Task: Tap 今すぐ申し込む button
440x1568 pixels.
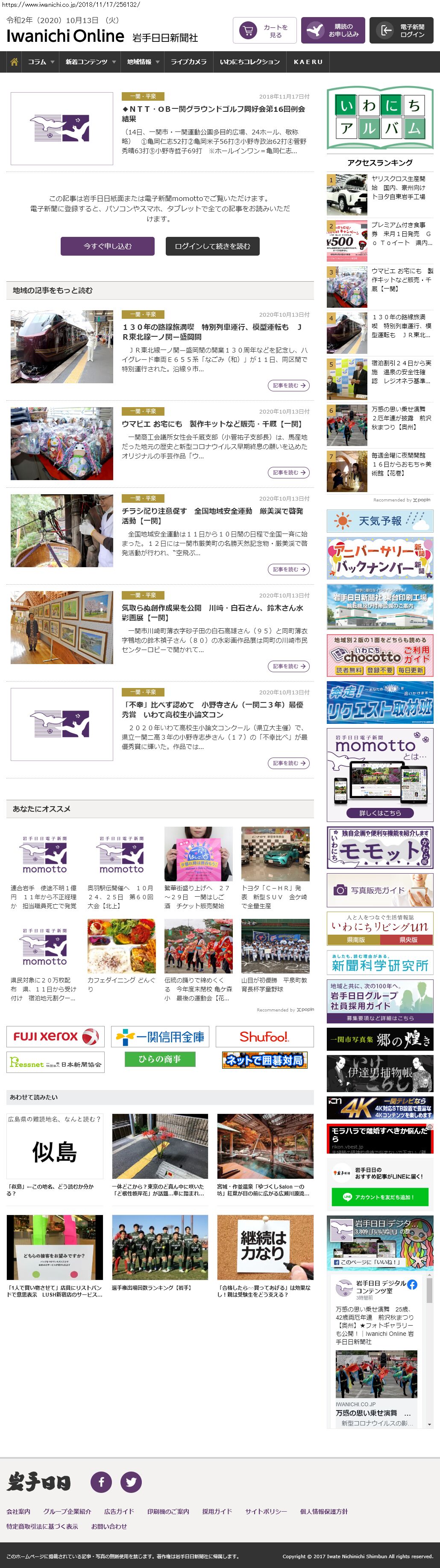Action: [x=108, y=246]
